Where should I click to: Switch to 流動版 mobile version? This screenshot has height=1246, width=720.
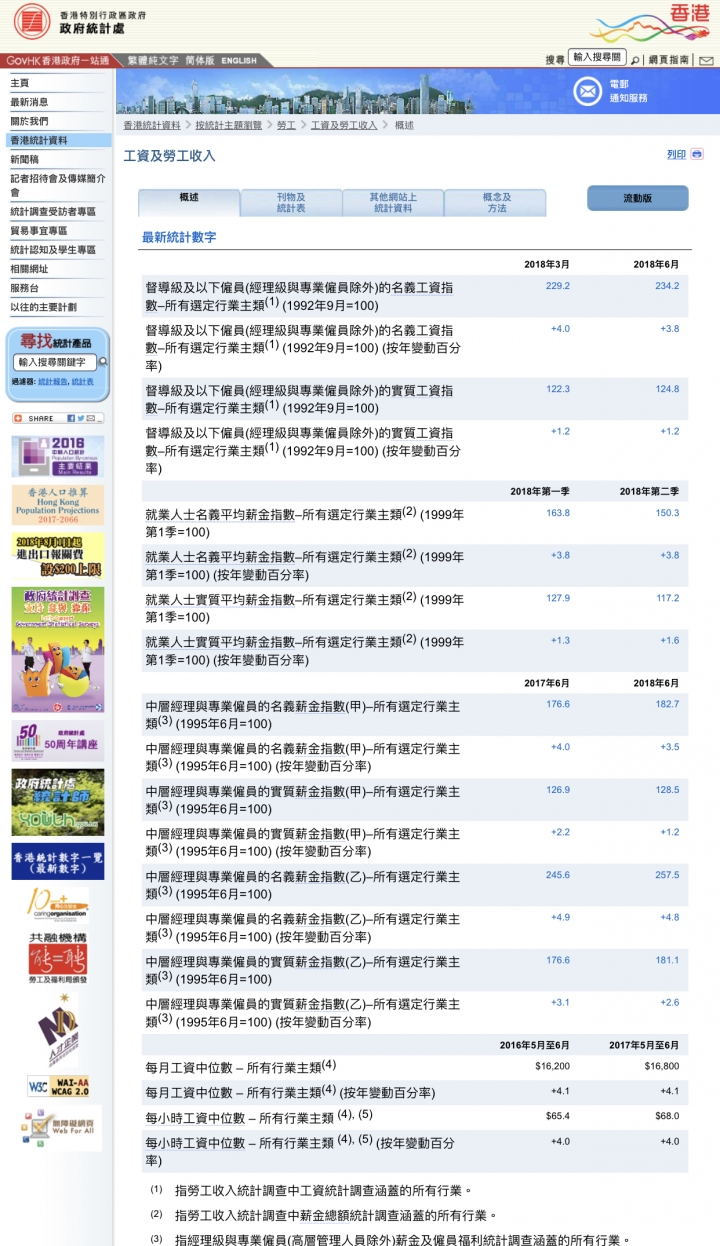pyautogui.click(x=638, y=198)
